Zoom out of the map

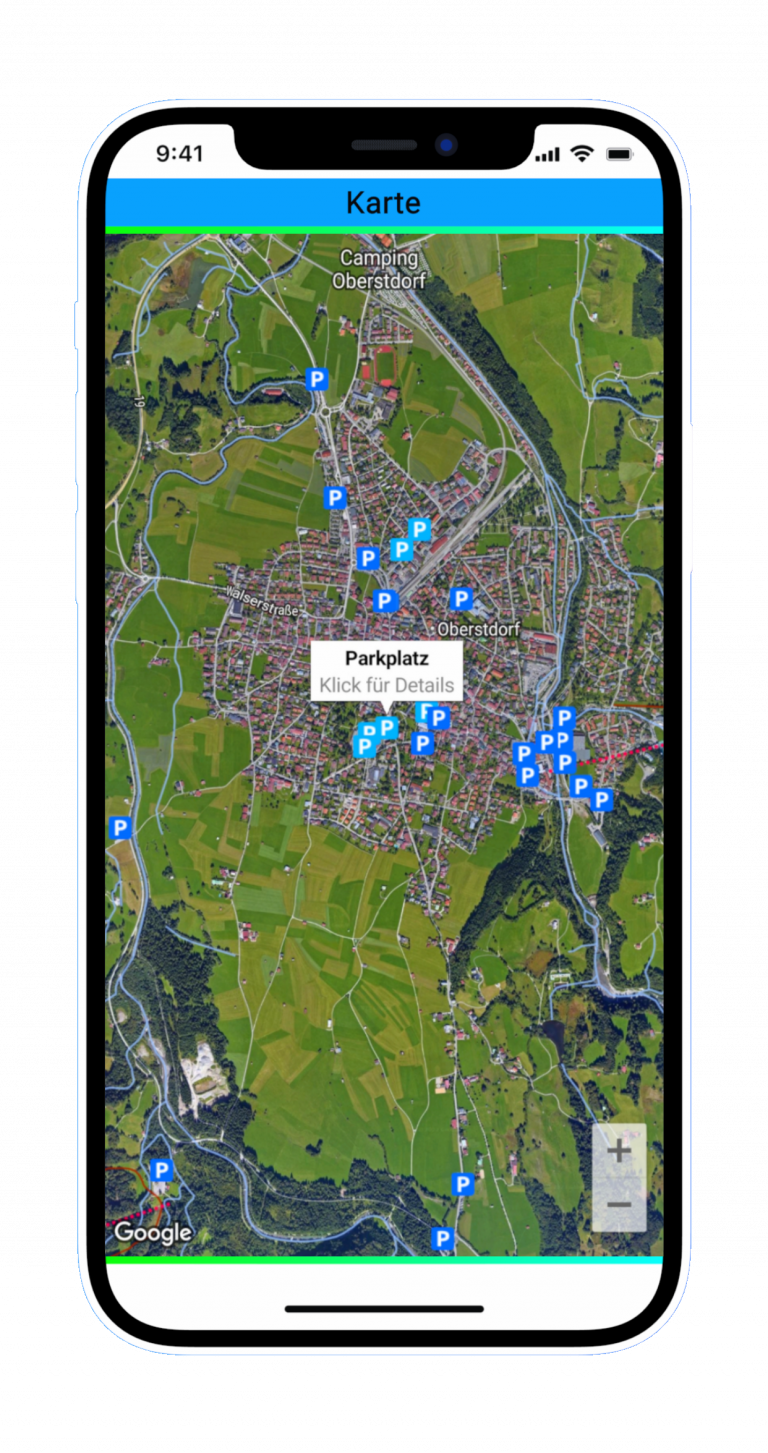(619, 1205)
